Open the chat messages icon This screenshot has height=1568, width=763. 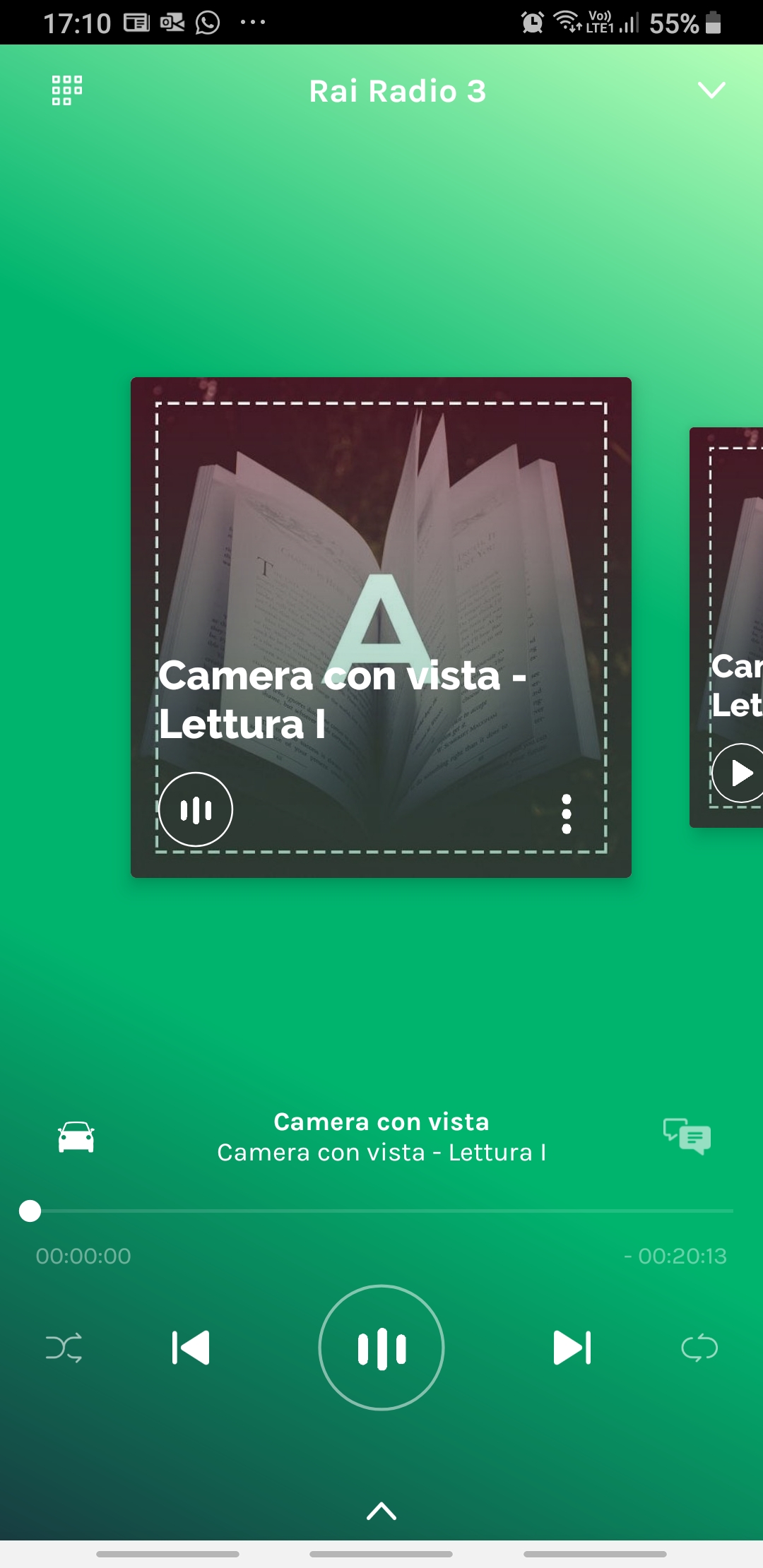click(687, 1136)
